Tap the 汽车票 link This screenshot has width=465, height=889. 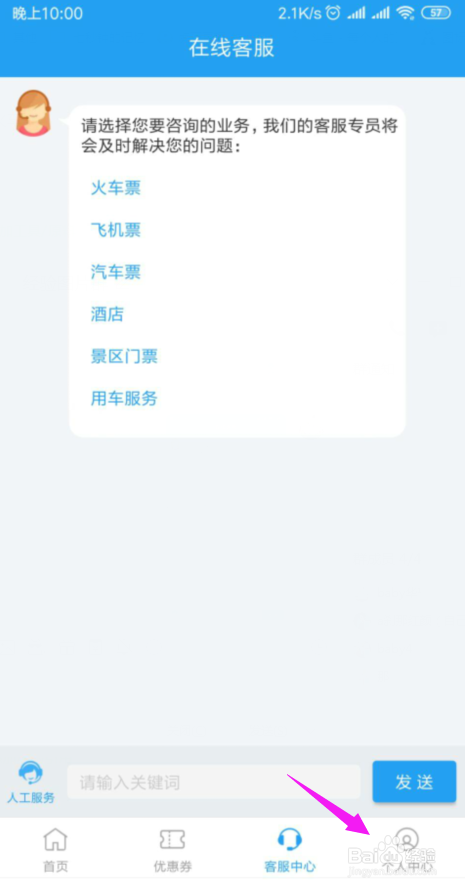(x=116, y=272)
